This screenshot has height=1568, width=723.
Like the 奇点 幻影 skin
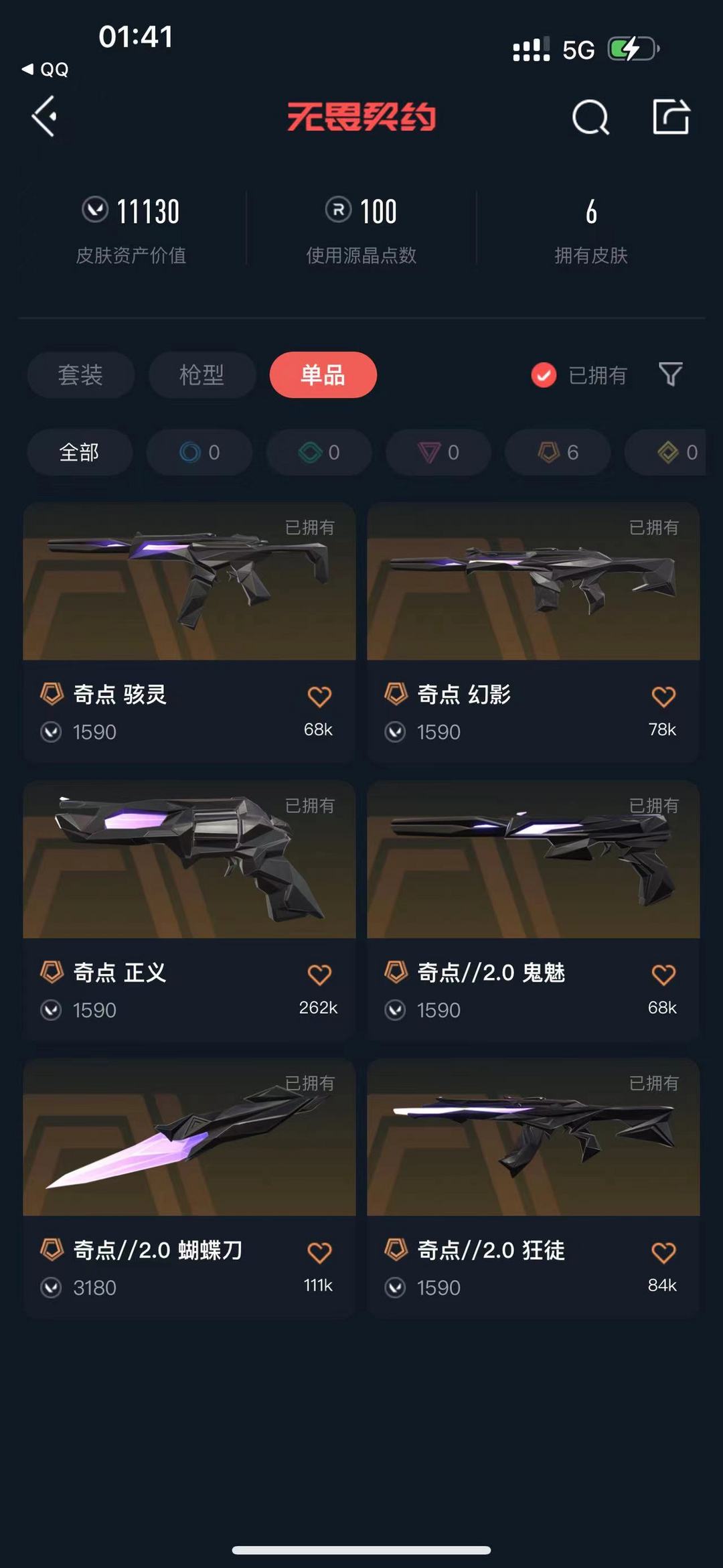663,697
